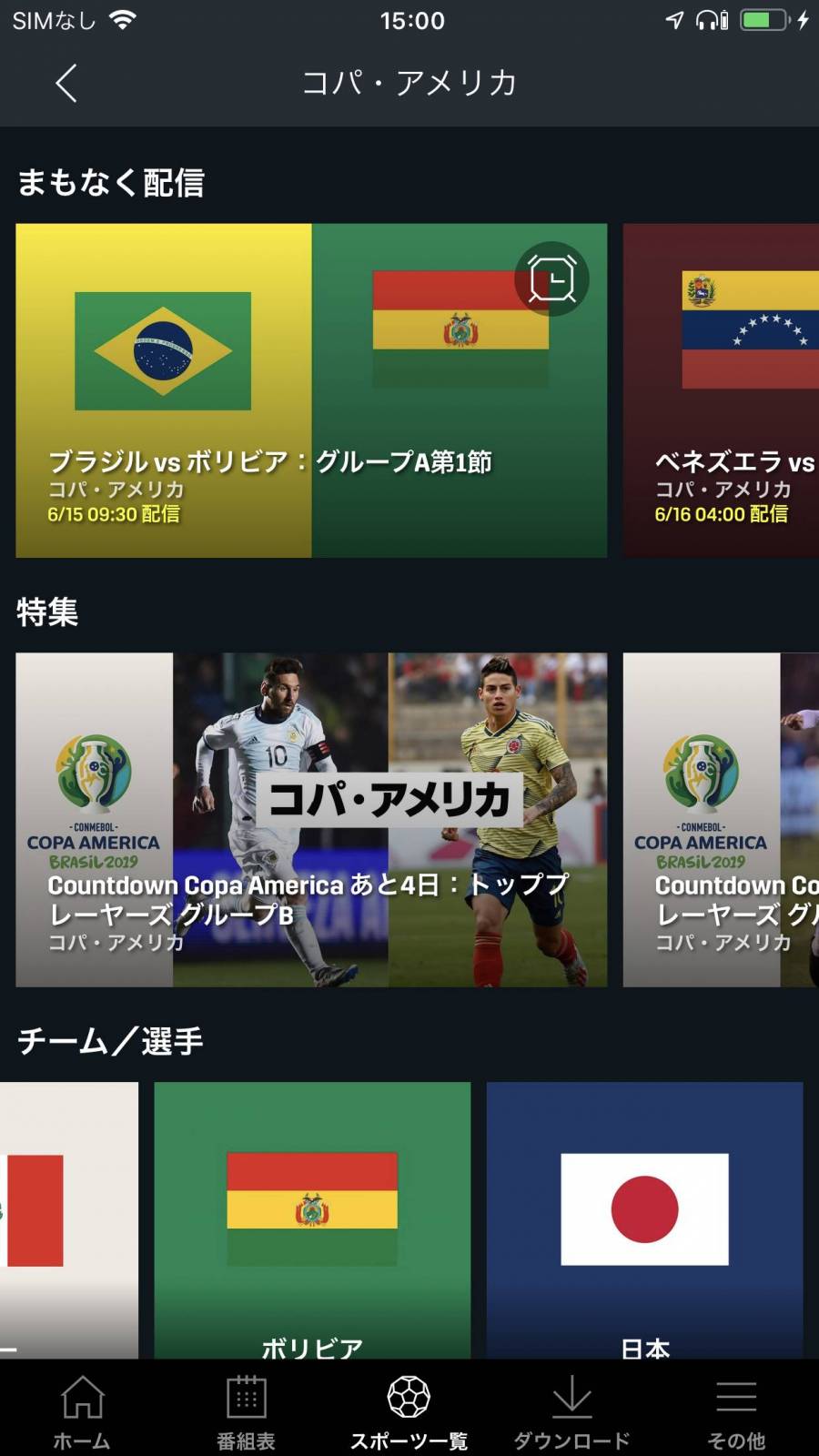The image size is (819, 1456).
Task: Select the ボリビア team tile
Action: tap(312, 1219)
